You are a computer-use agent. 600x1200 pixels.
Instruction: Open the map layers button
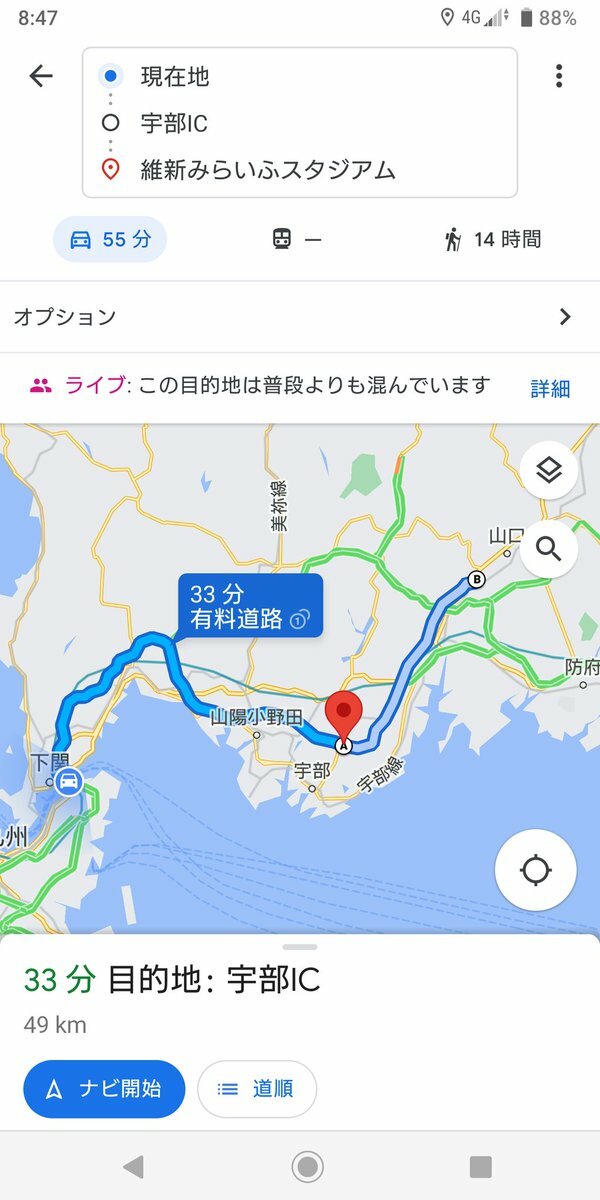coord(548,470)
